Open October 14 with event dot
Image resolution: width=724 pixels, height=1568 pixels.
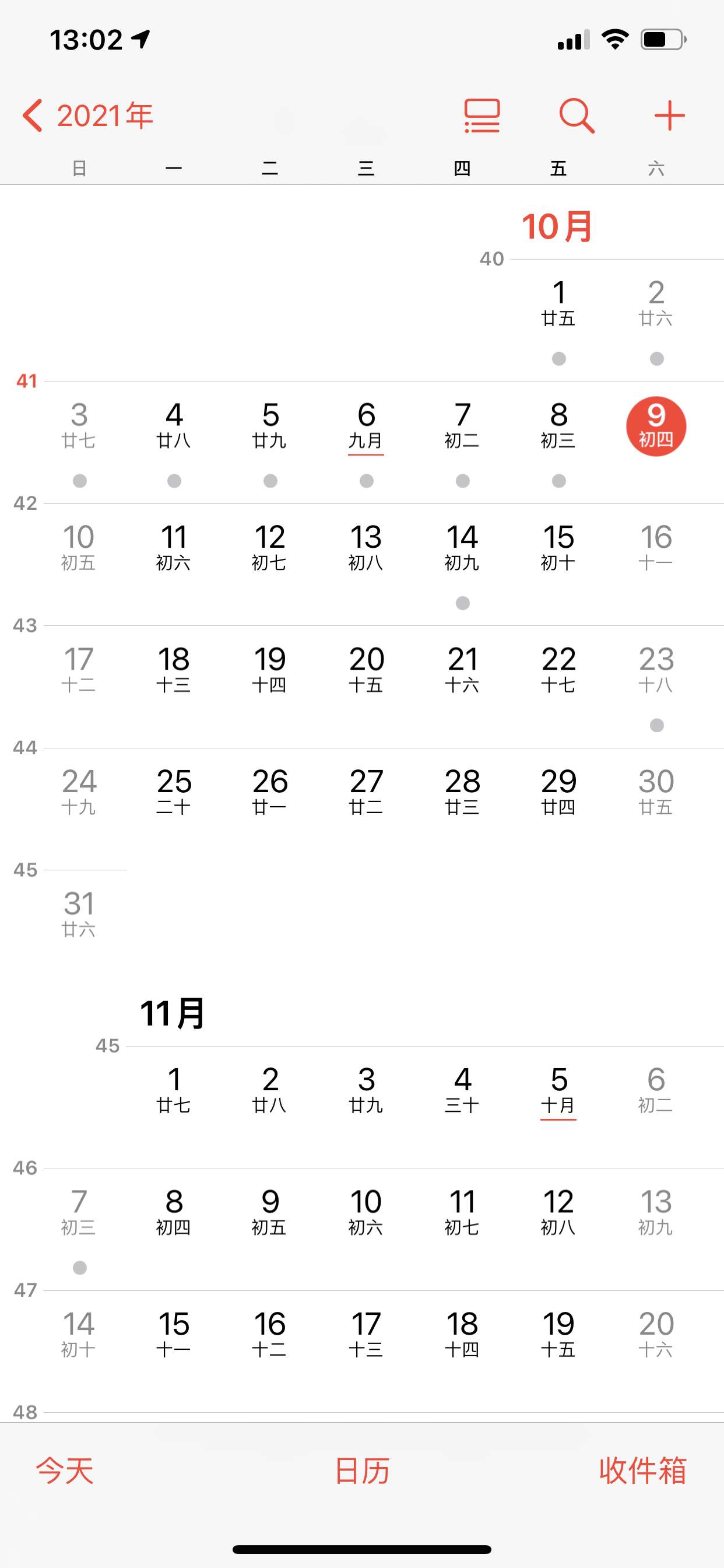tap(462, 548)
